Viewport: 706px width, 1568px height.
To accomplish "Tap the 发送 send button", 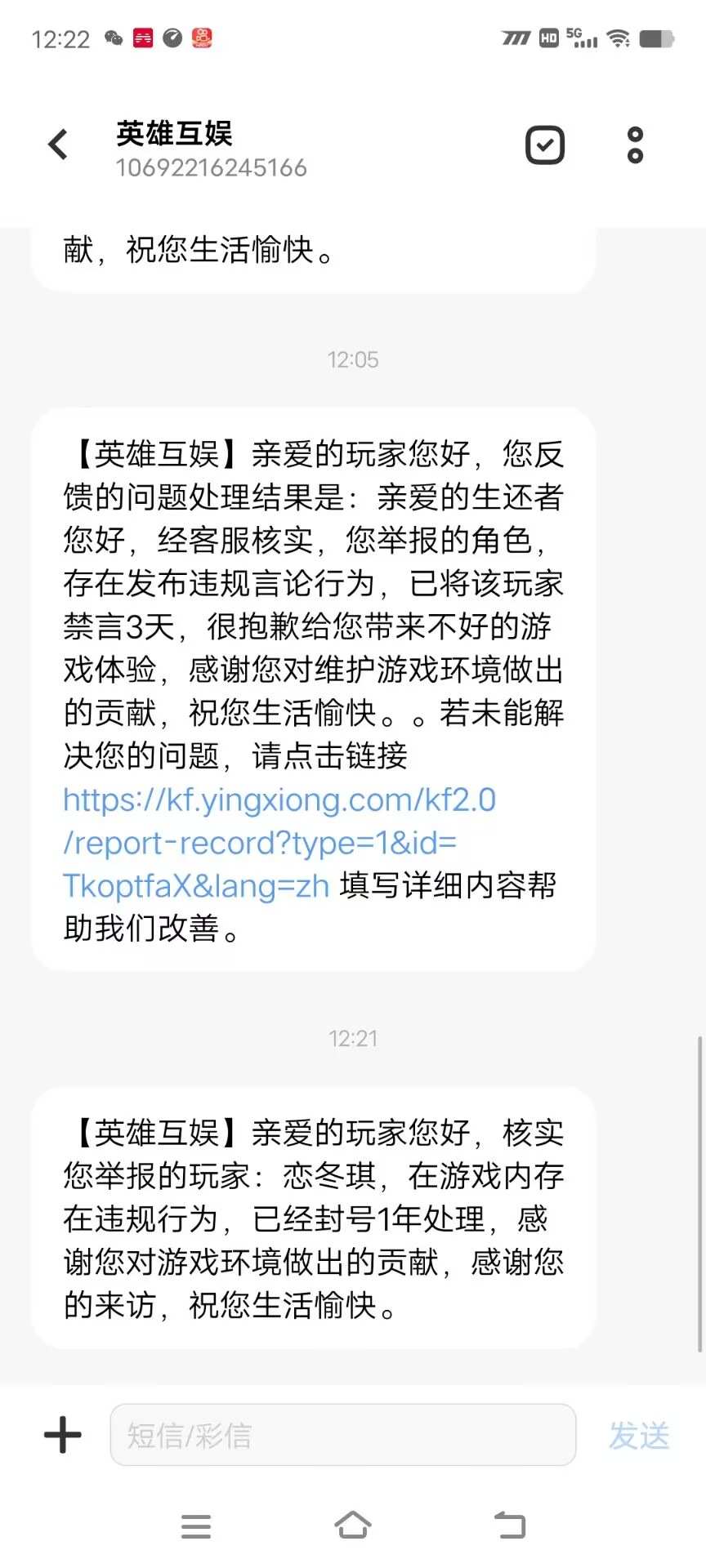I will click(639, 1435).
